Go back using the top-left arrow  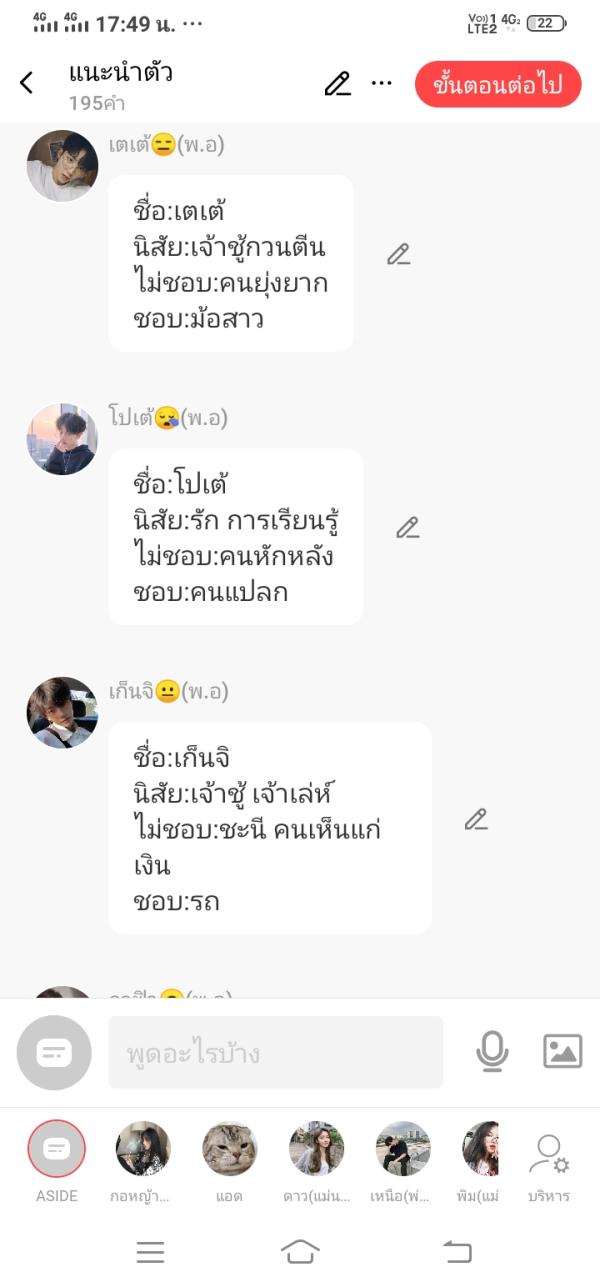coord(27,83)
